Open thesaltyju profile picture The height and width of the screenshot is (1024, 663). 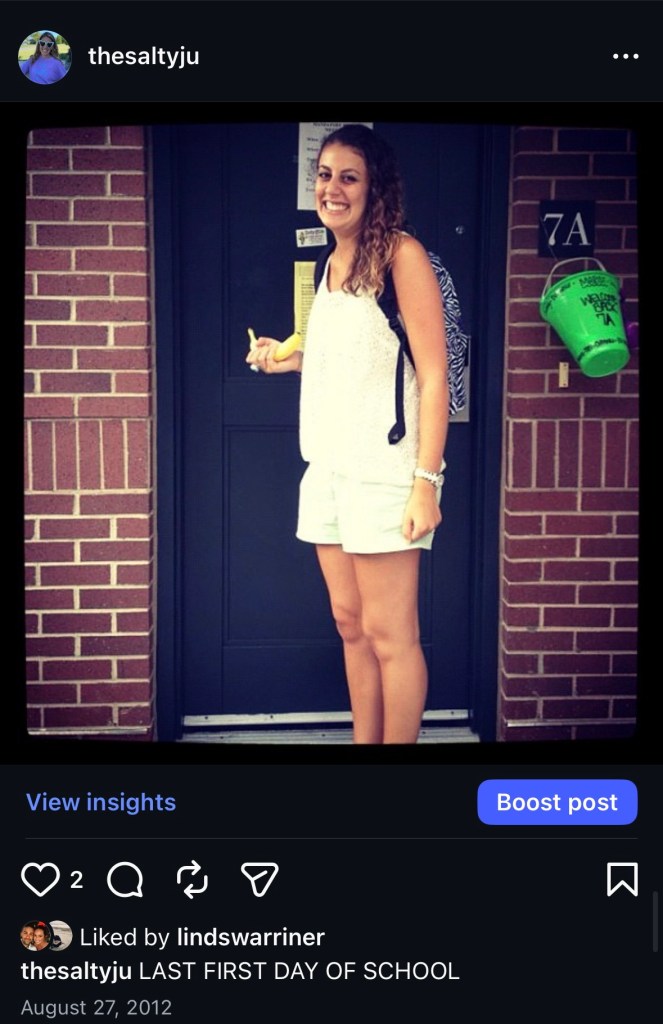point(44,57)
